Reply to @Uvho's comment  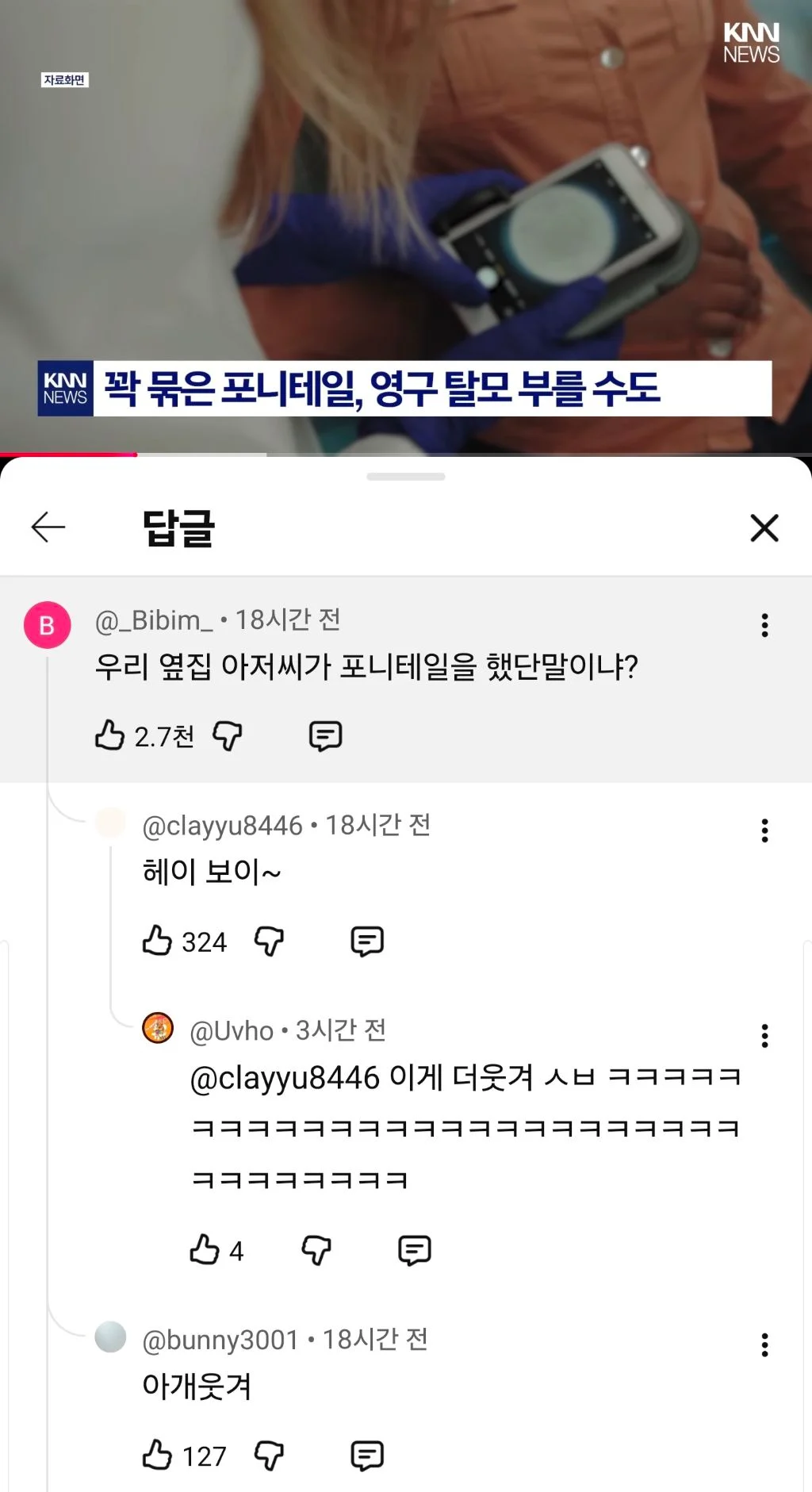tap(414, 1250)
